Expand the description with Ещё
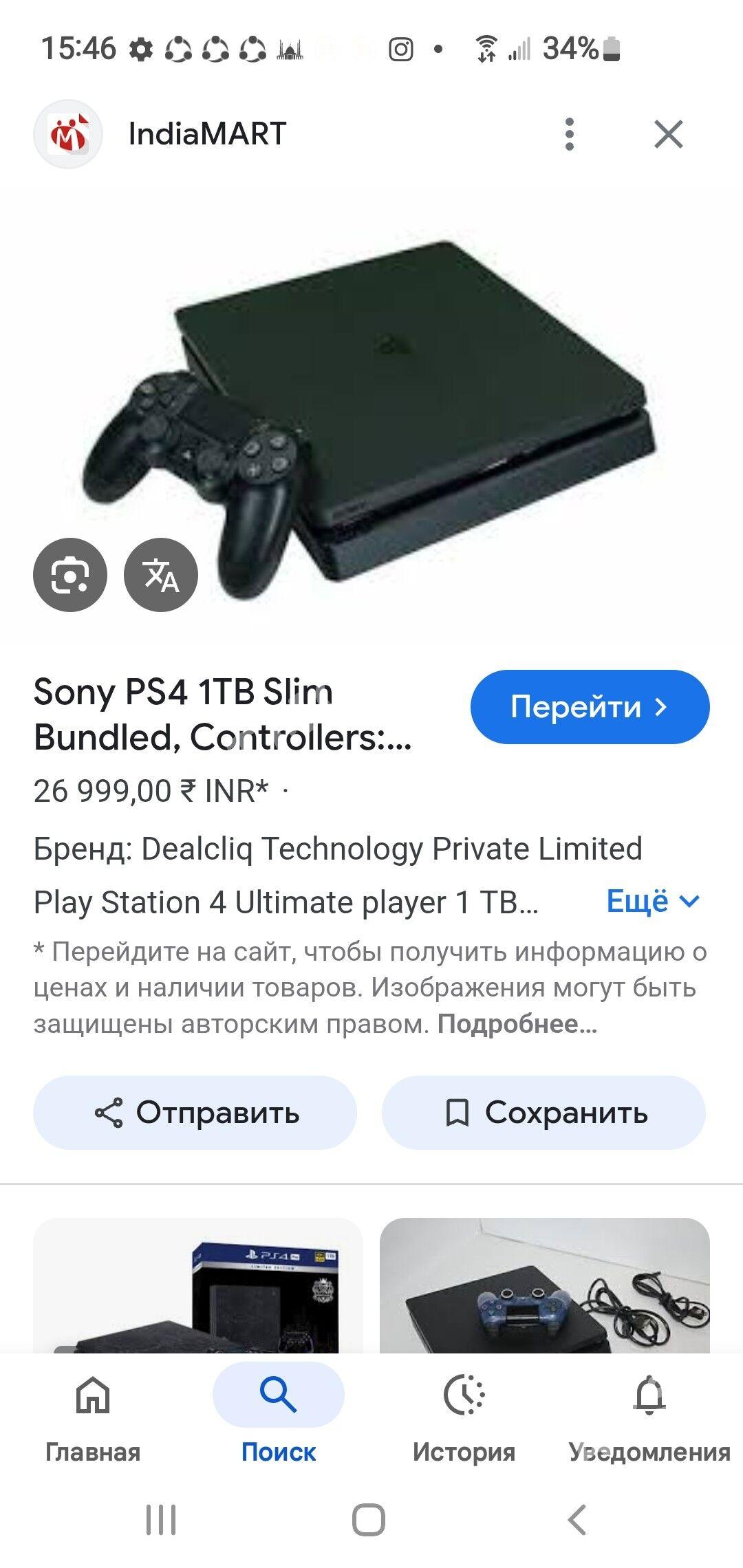The image size is (743, 1568). [x=653, y=901]
